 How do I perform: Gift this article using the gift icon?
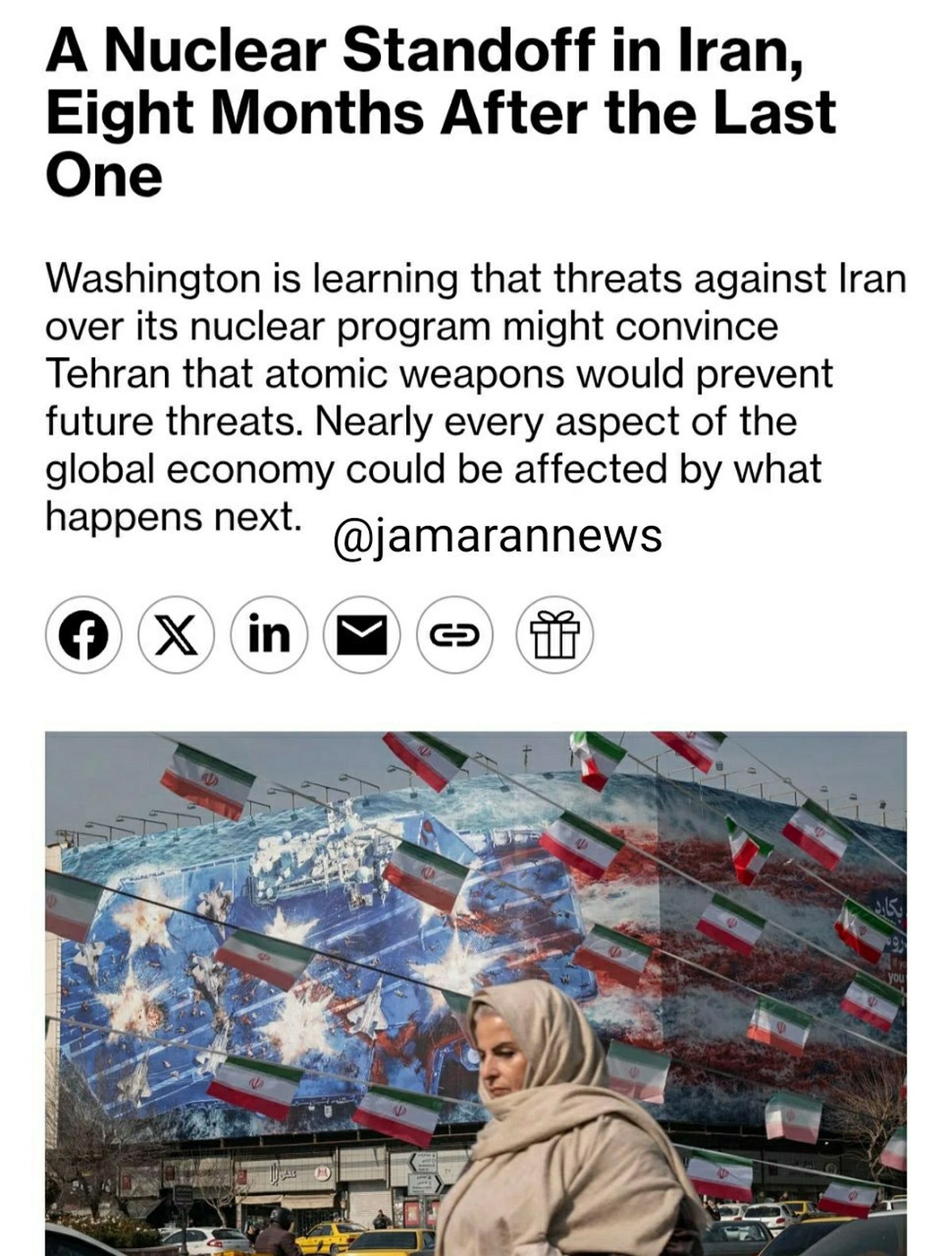555,635
